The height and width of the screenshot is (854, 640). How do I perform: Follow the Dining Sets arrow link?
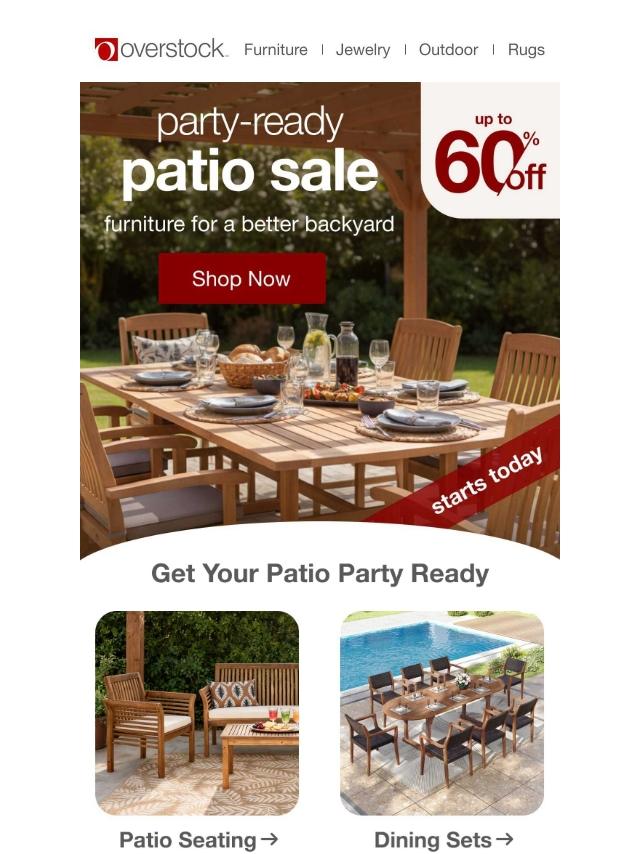443,840
